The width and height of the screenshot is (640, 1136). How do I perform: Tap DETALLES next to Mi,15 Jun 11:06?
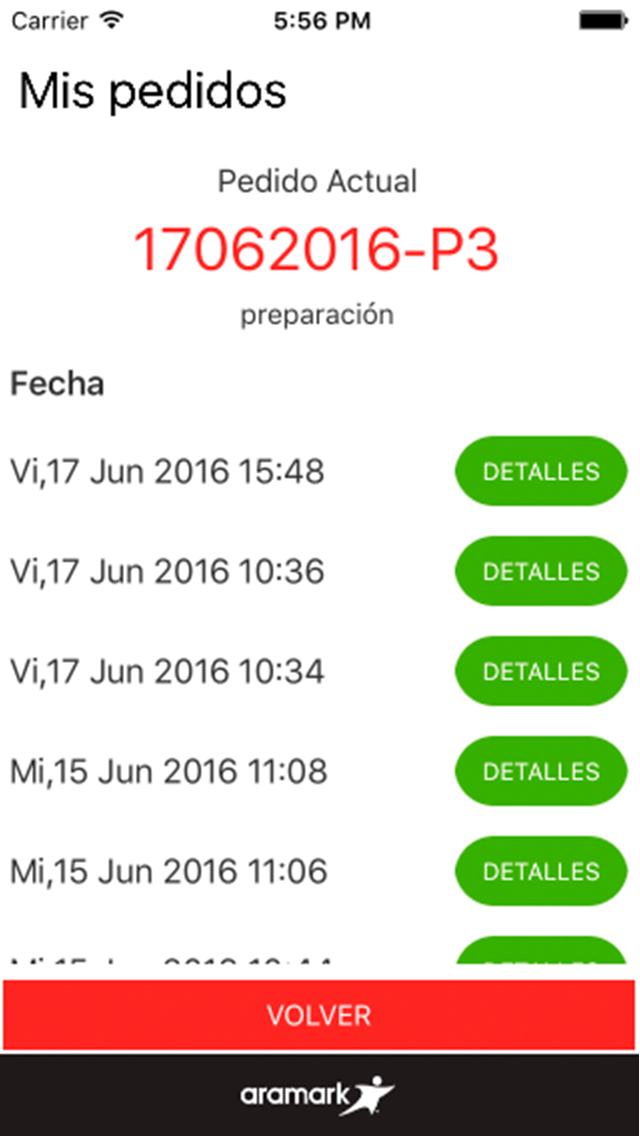(541, 871)
